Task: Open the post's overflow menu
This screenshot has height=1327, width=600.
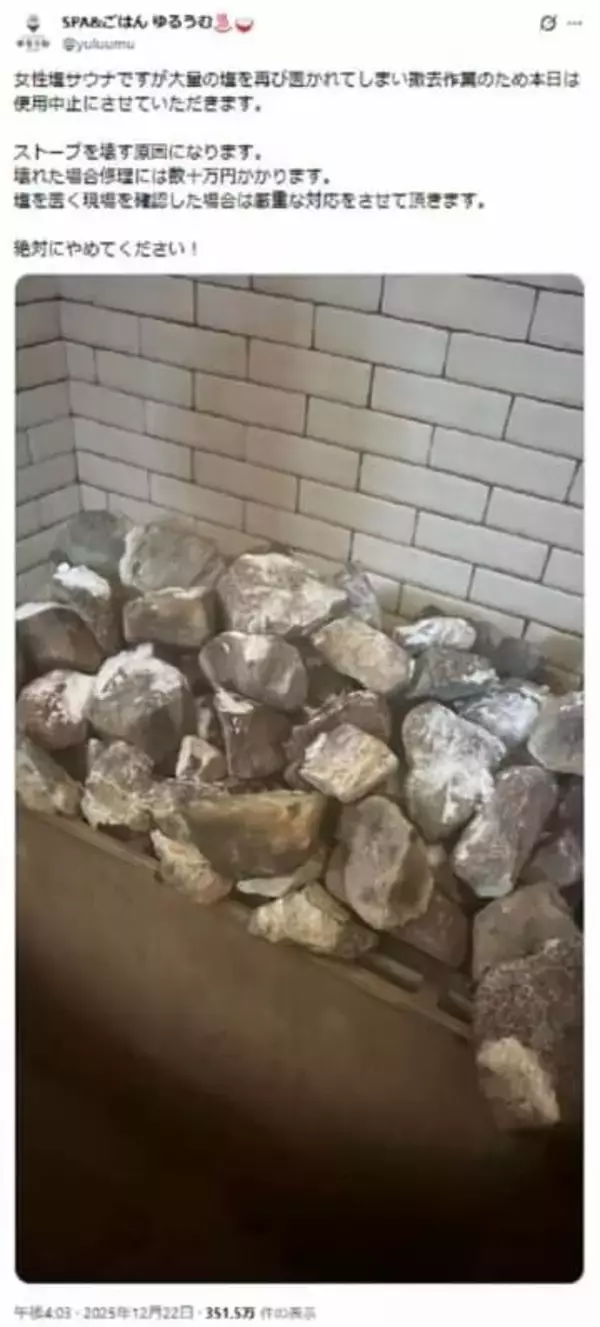Action: click(x=574, y=23)
